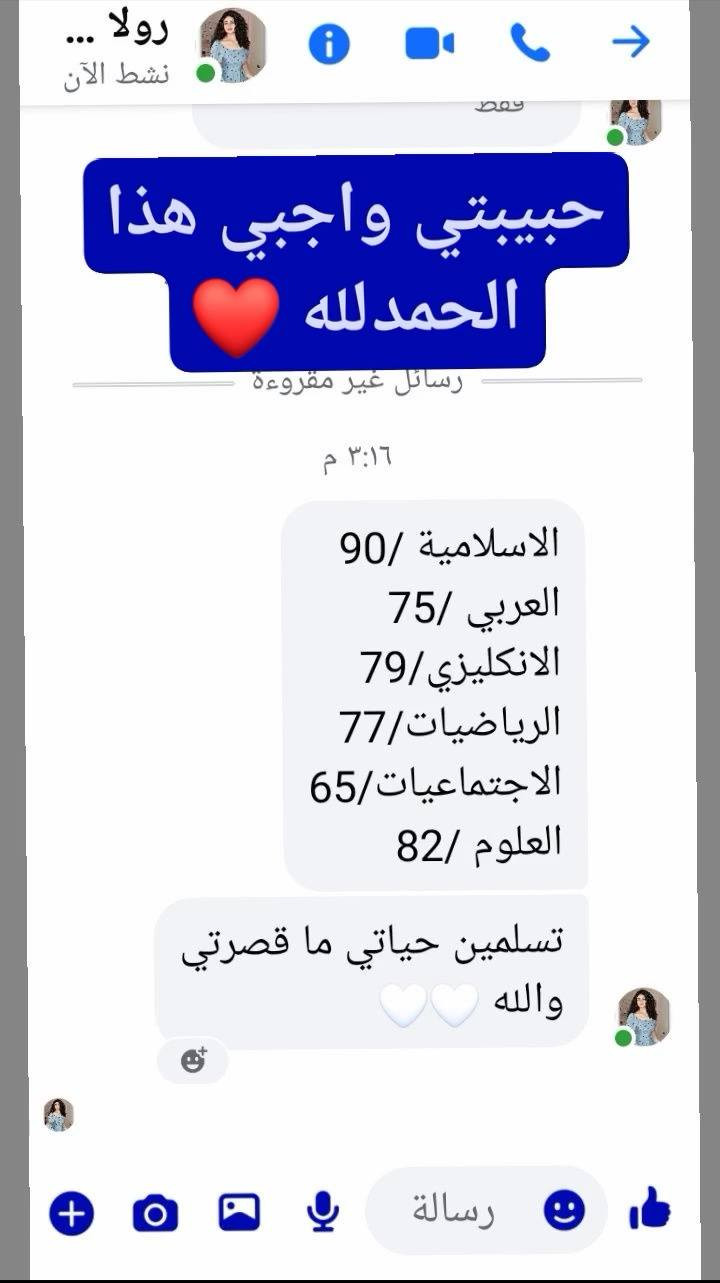Open the conversation info panel

pos(330,40)
